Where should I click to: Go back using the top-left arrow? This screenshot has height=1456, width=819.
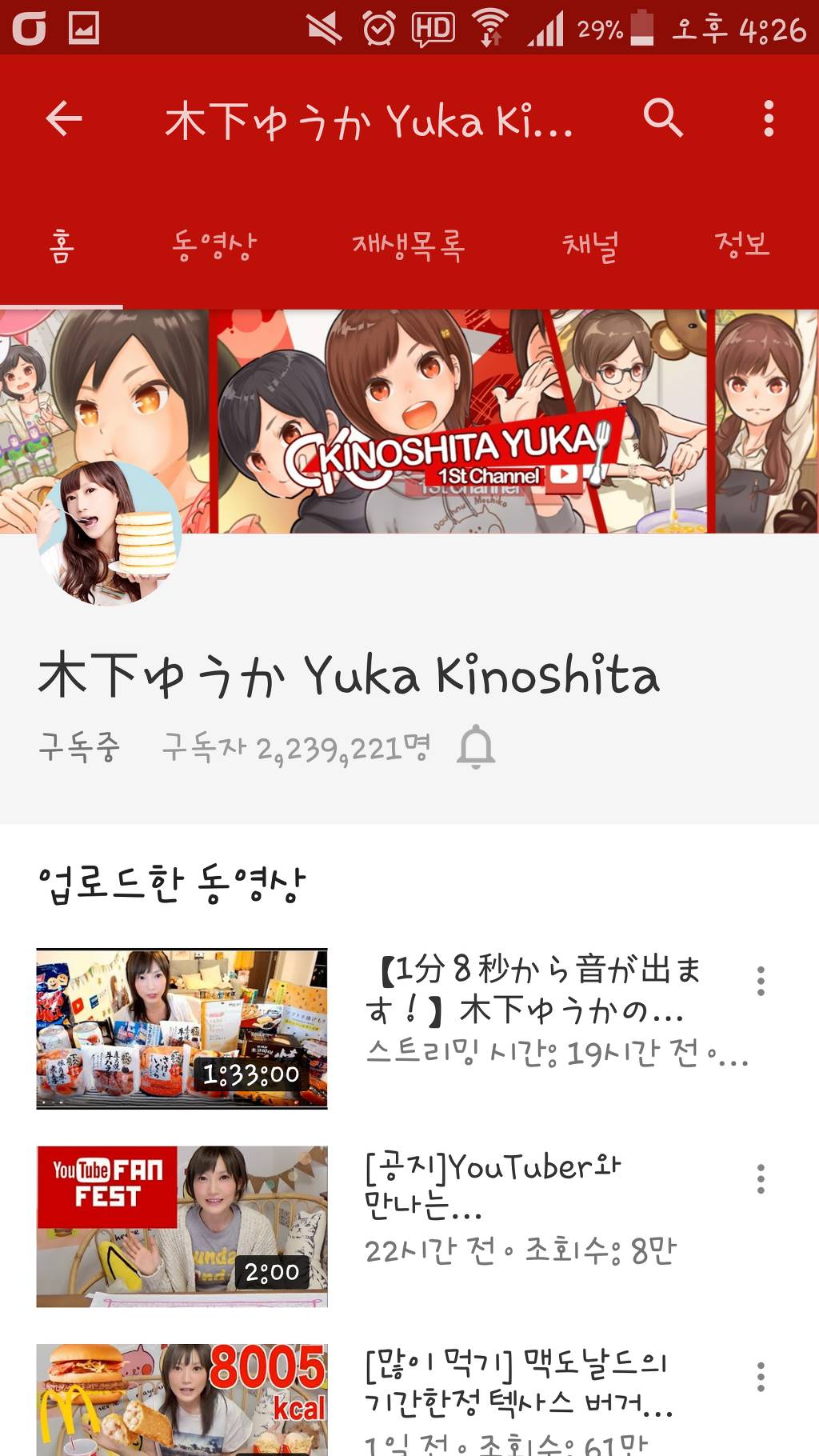coord(64,119)
